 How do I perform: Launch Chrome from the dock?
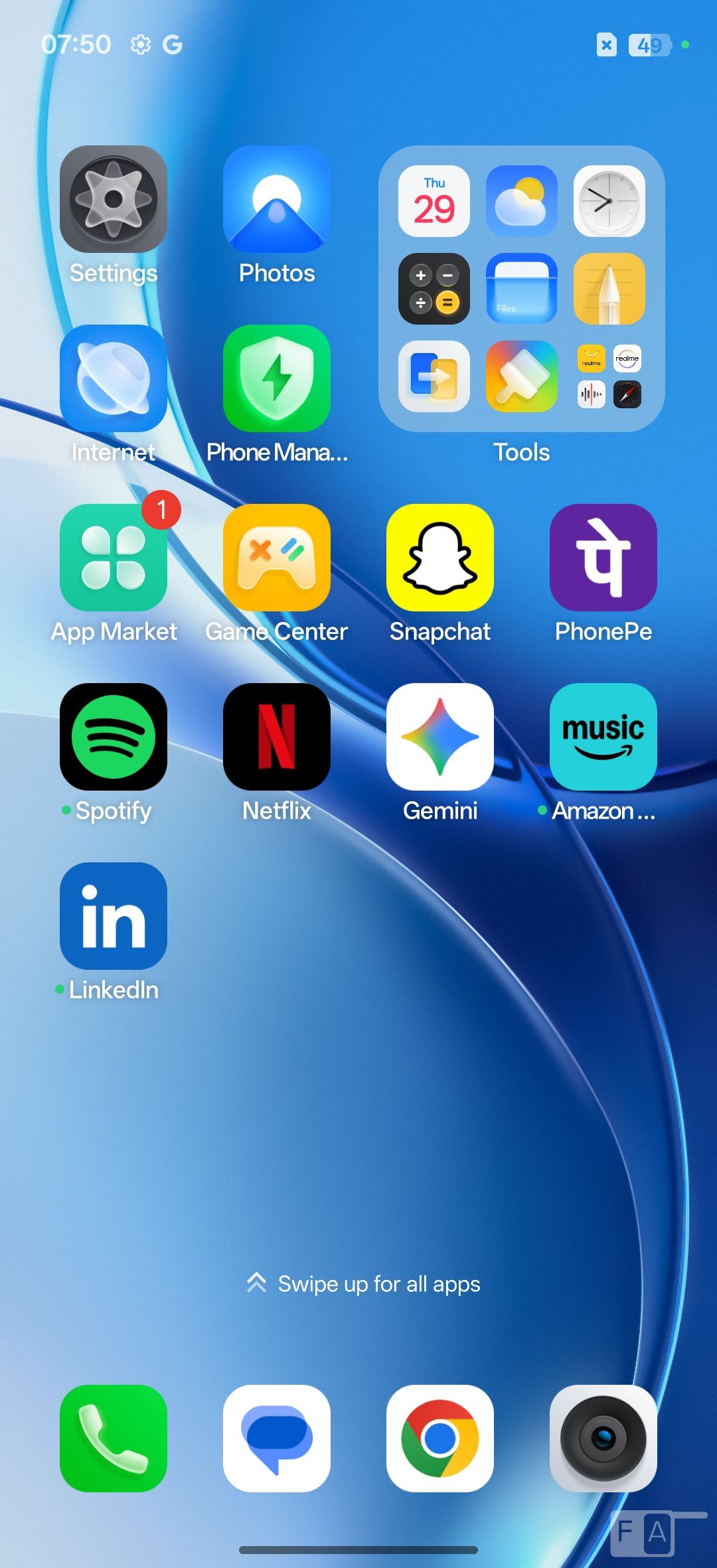[440, 1439]
